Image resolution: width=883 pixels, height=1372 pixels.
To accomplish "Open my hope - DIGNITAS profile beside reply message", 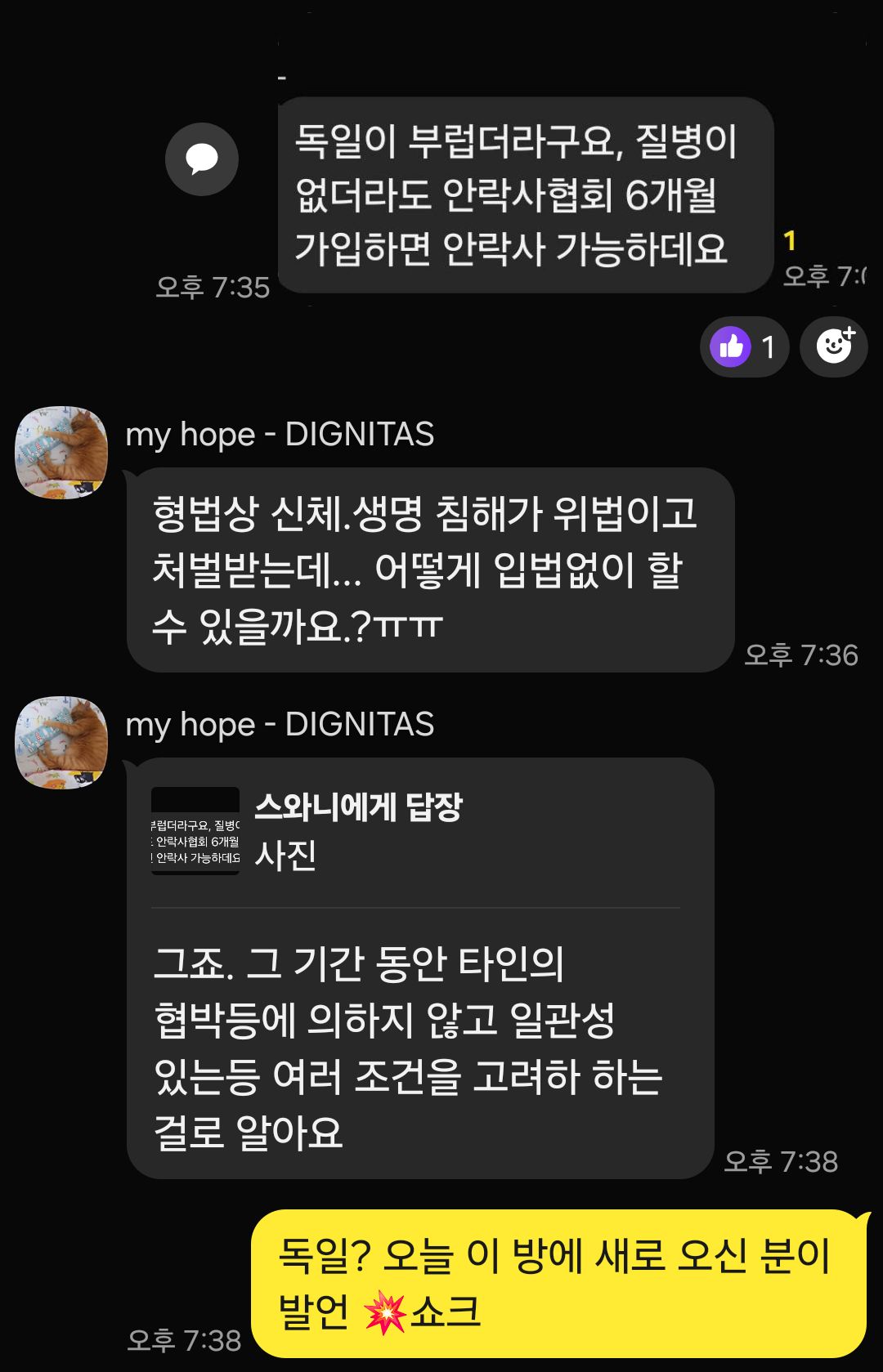I will [61, 742].
